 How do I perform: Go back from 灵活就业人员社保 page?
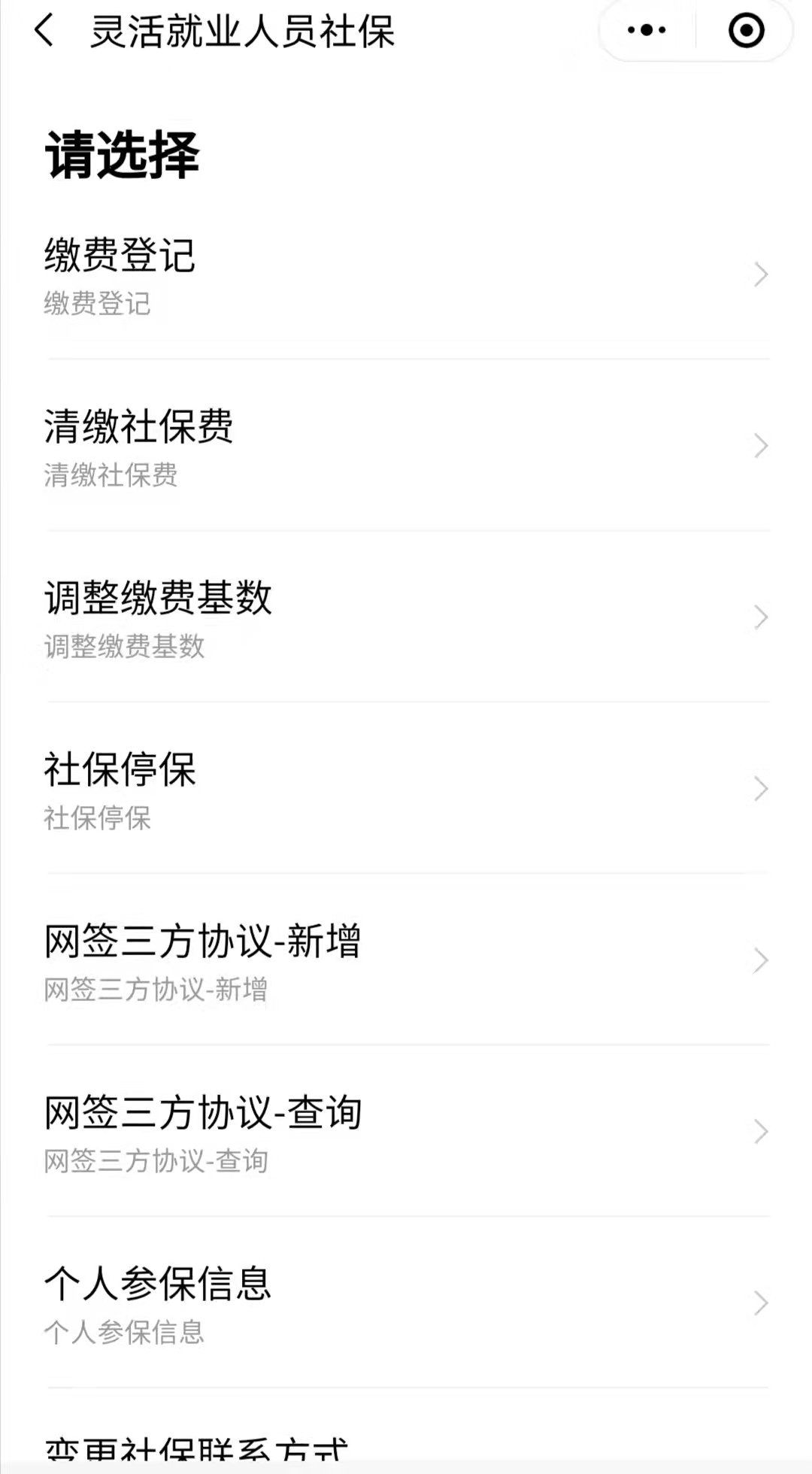pos(44,31)
